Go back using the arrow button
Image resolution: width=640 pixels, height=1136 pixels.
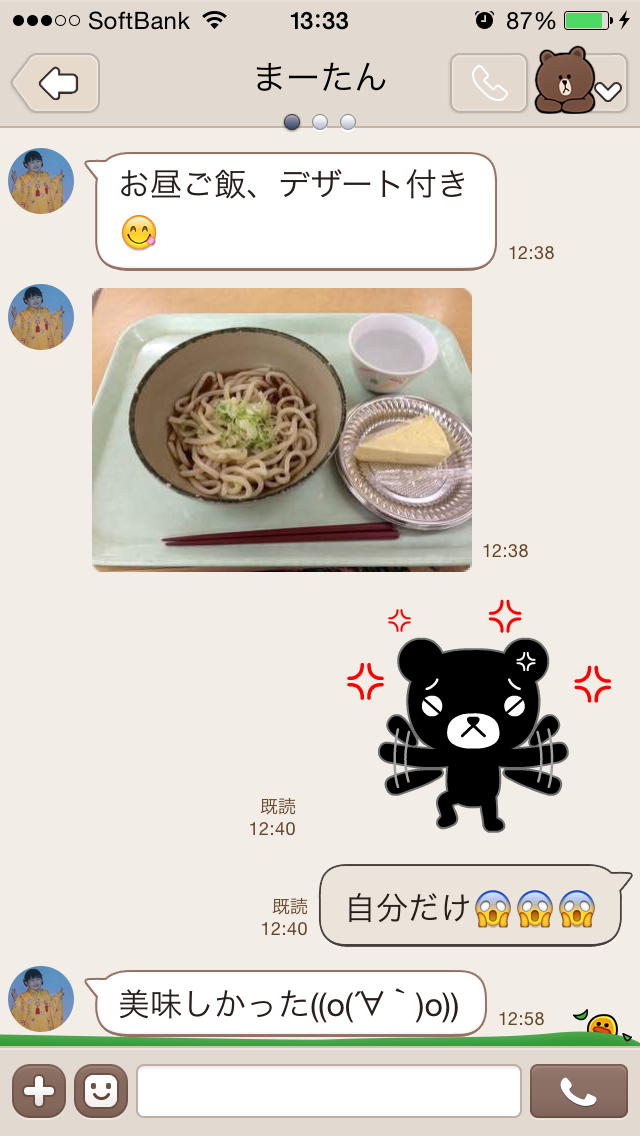[58, 83]
